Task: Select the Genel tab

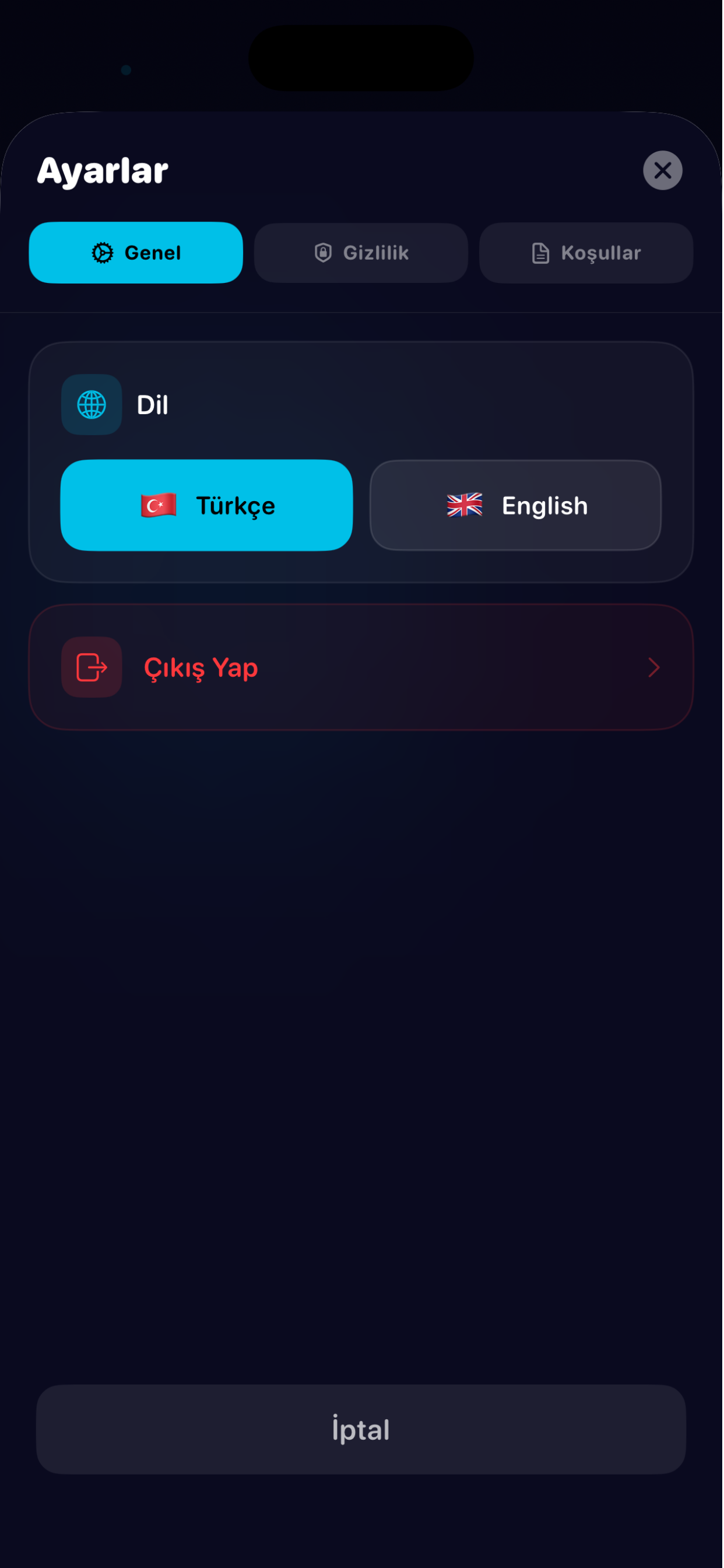Action: (135, 253)
